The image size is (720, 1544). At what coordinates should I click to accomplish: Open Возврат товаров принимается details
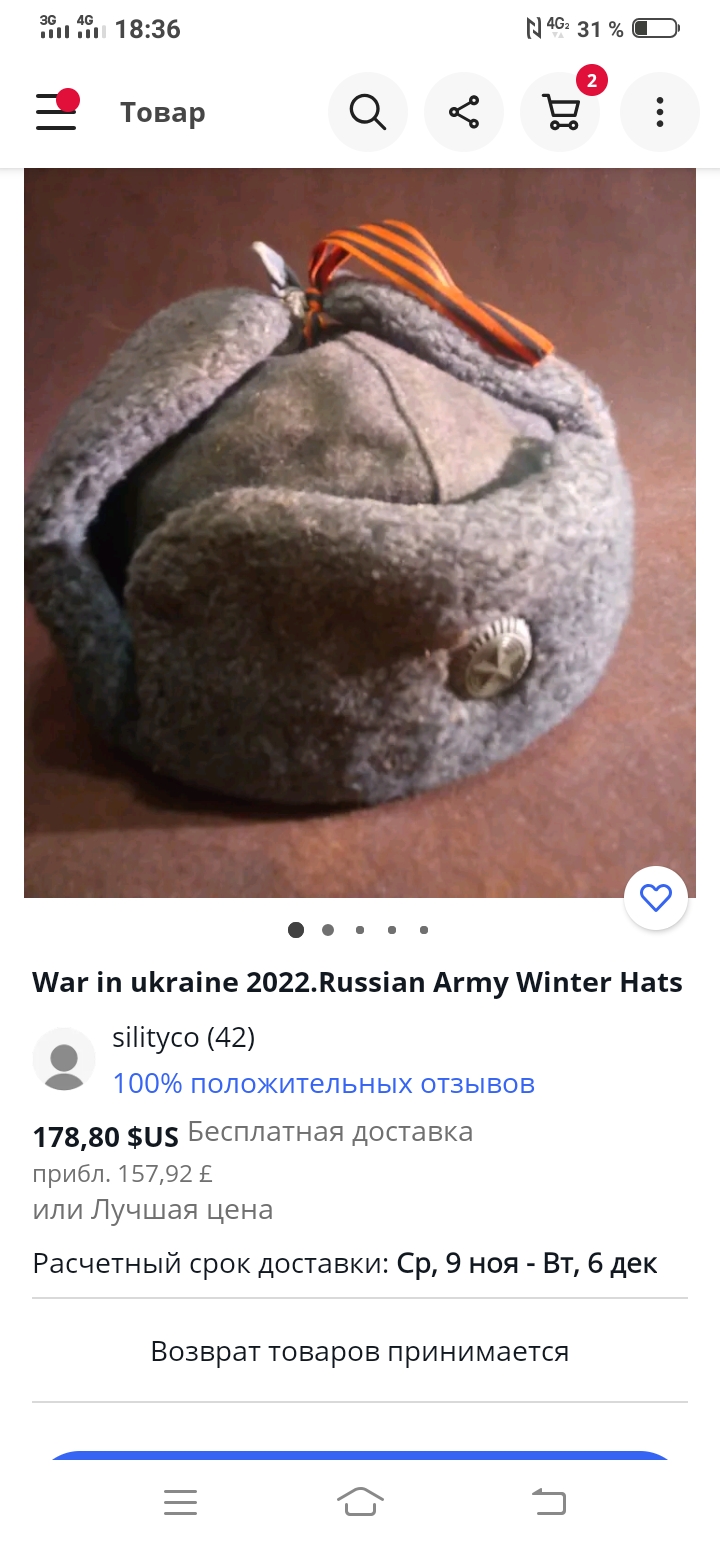click(360, 1352)
